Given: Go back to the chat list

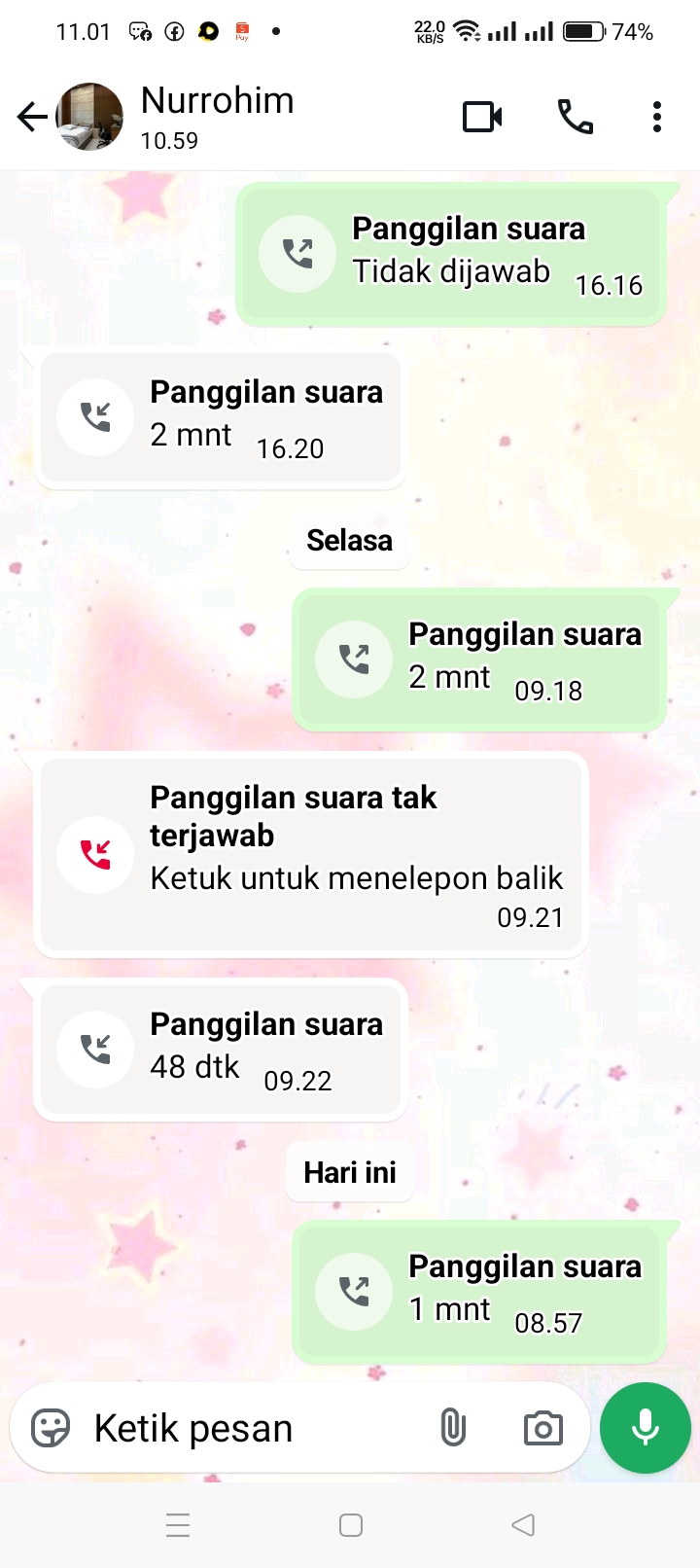Looking at the screenshot, I should pos(32,118).
